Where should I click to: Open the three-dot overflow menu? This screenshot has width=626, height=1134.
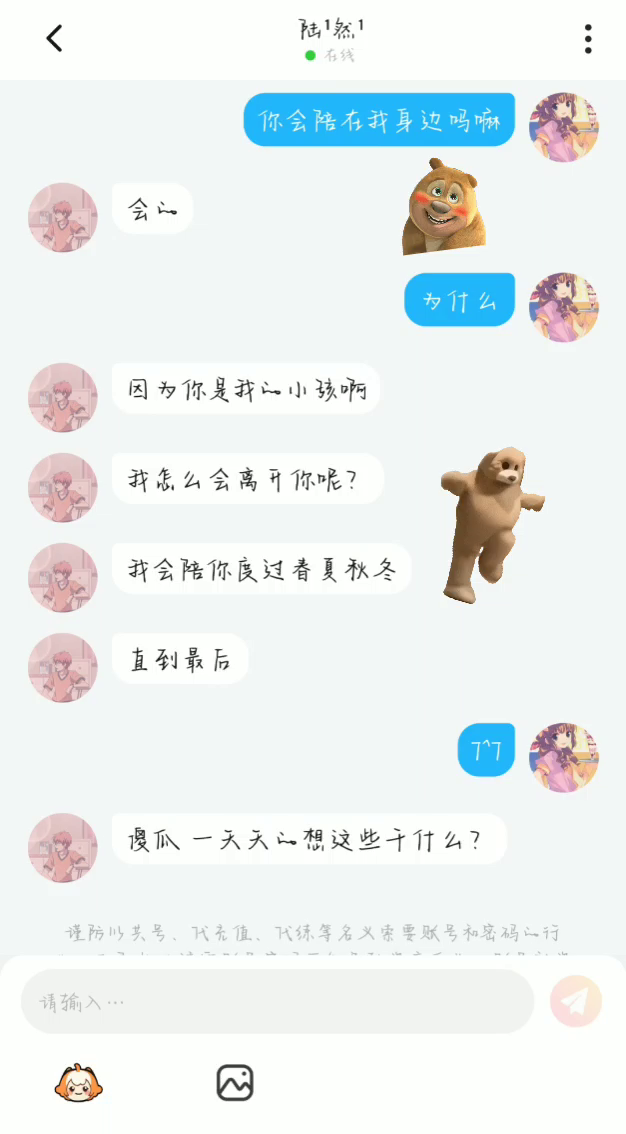(588, 39)
